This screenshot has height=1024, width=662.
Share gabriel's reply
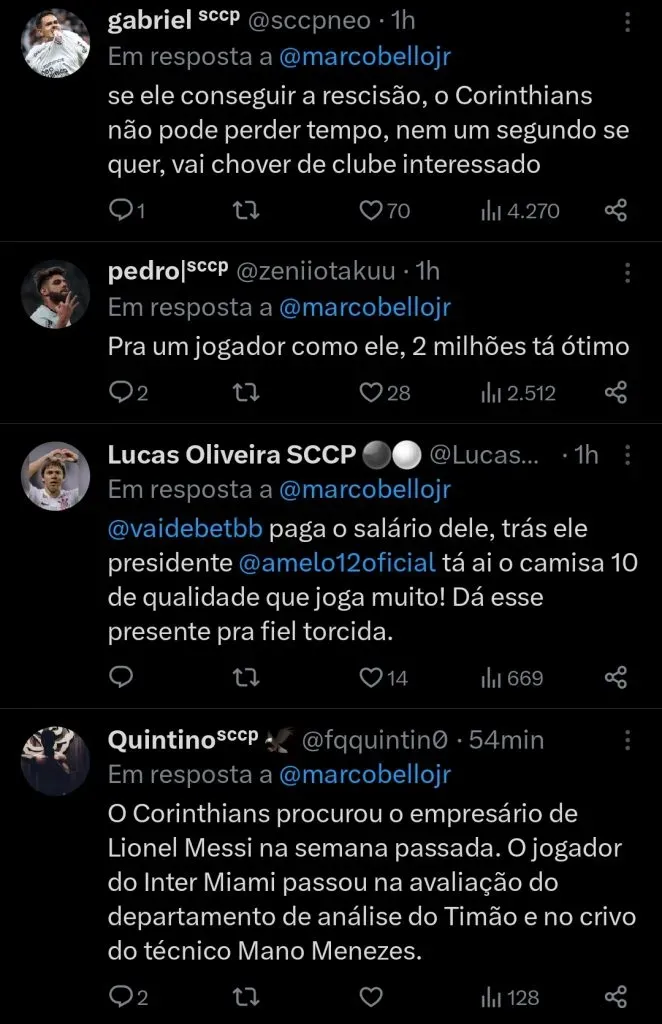point(616,211)
